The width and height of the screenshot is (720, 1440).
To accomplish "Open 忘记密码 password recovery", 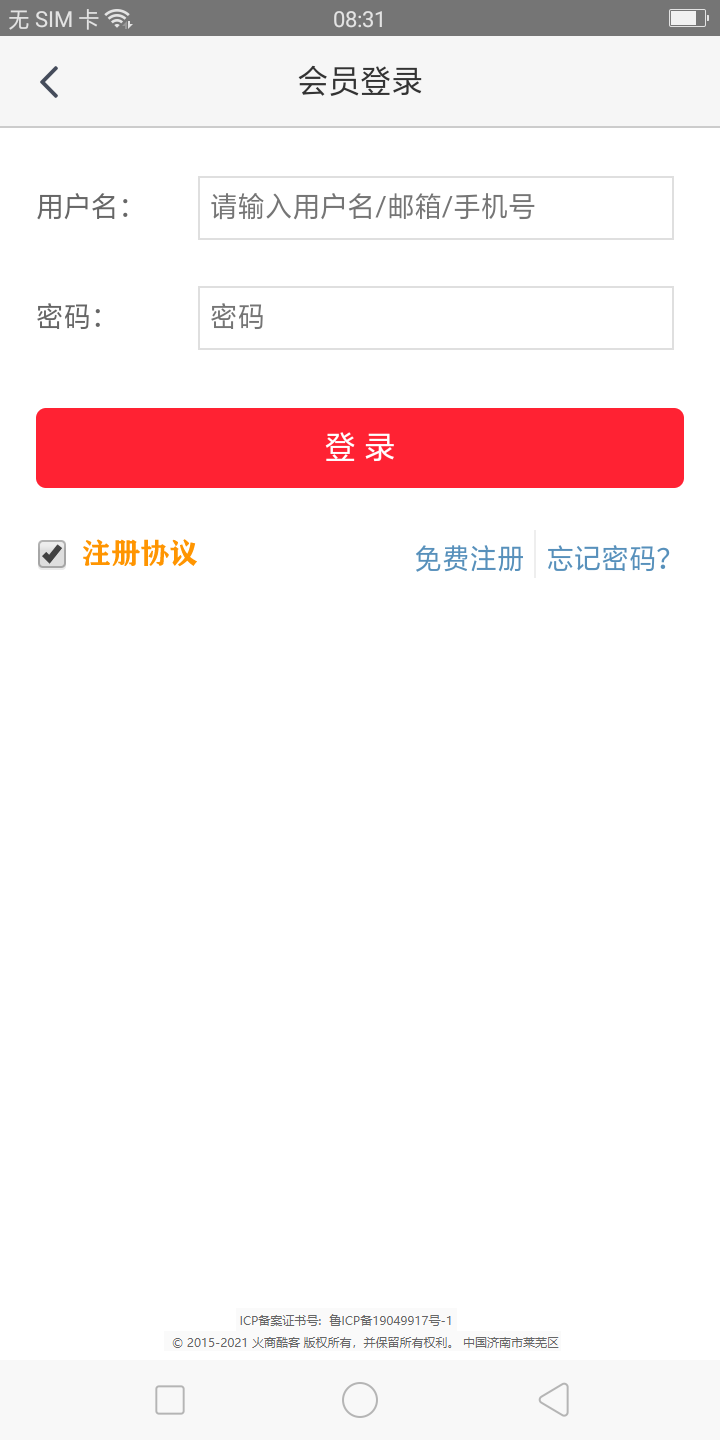I will 608,558.
